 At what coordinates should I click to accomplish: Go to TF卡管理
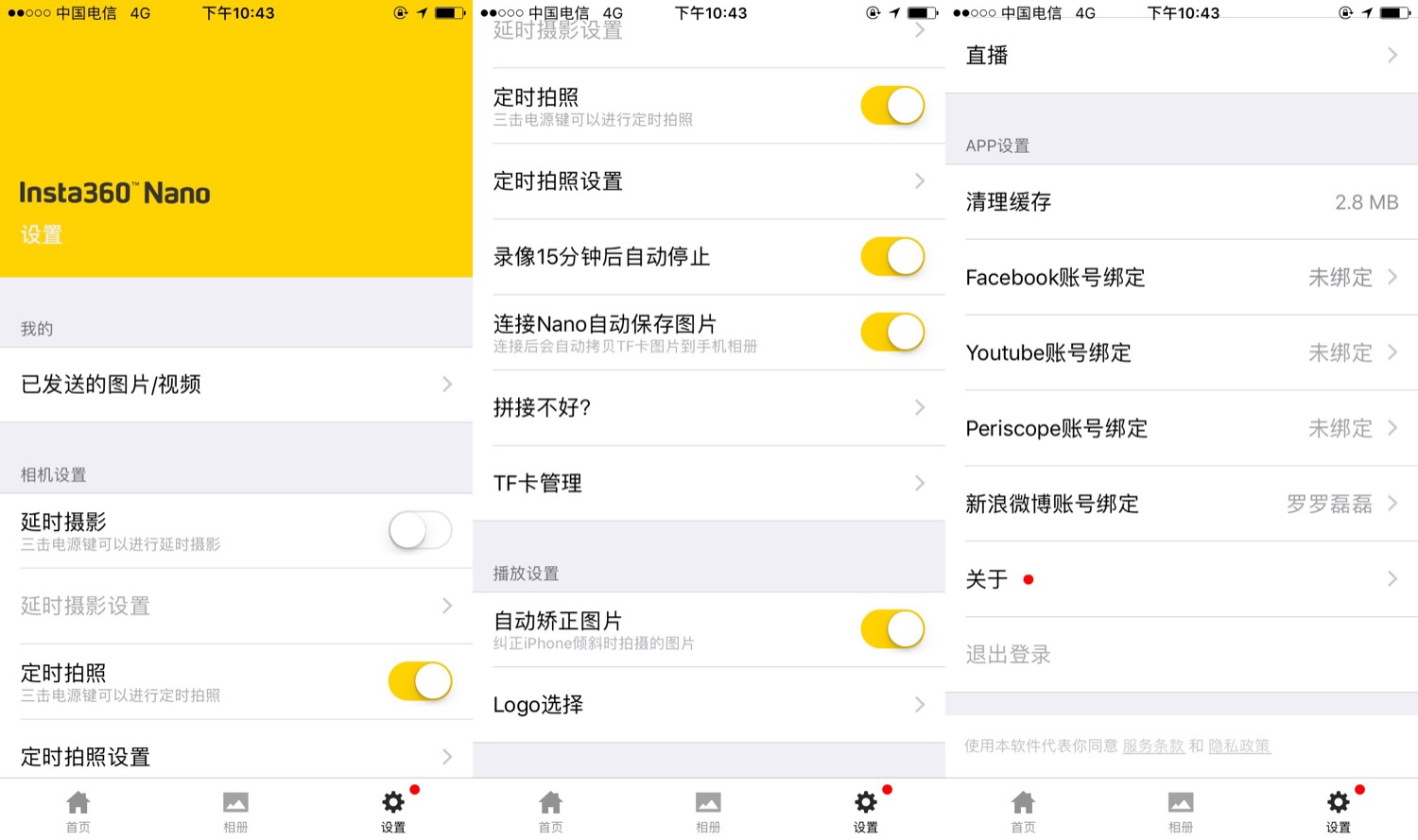point(709,484)
